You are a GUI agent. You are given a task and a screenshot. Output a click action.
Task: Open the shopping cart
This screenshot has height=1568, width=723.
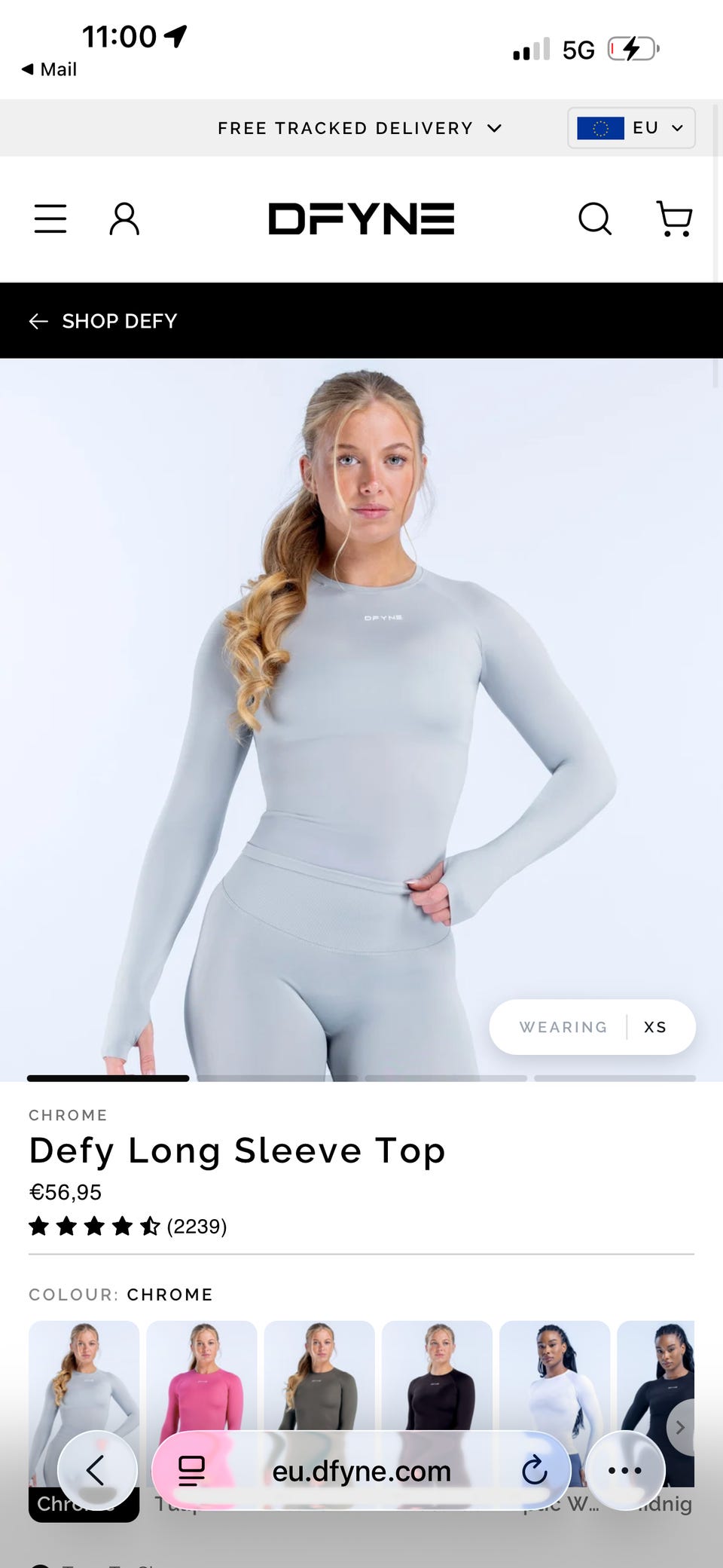(x=674, y=219)
